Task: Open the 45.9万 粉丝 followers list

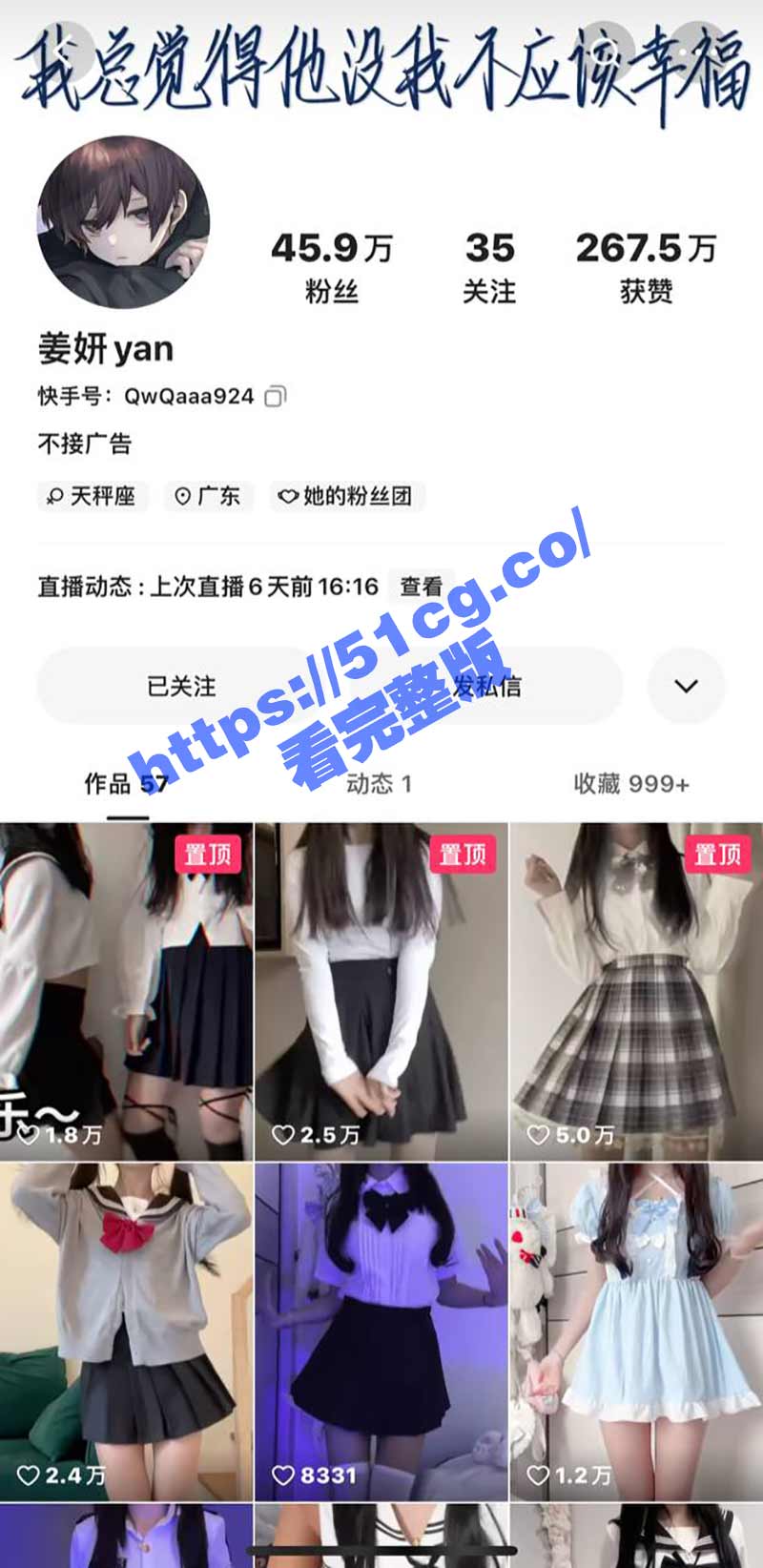Action: pos(331,266)
